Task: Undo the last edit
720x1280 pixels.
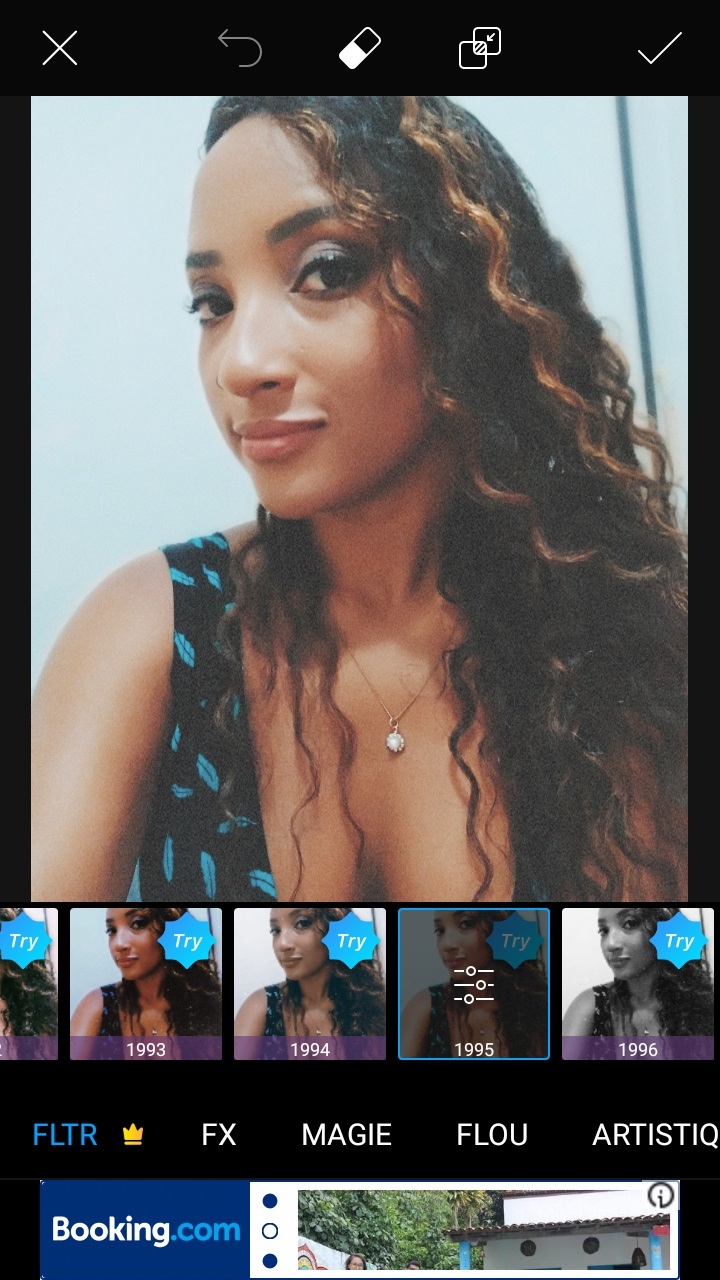Action: [240, 48]
